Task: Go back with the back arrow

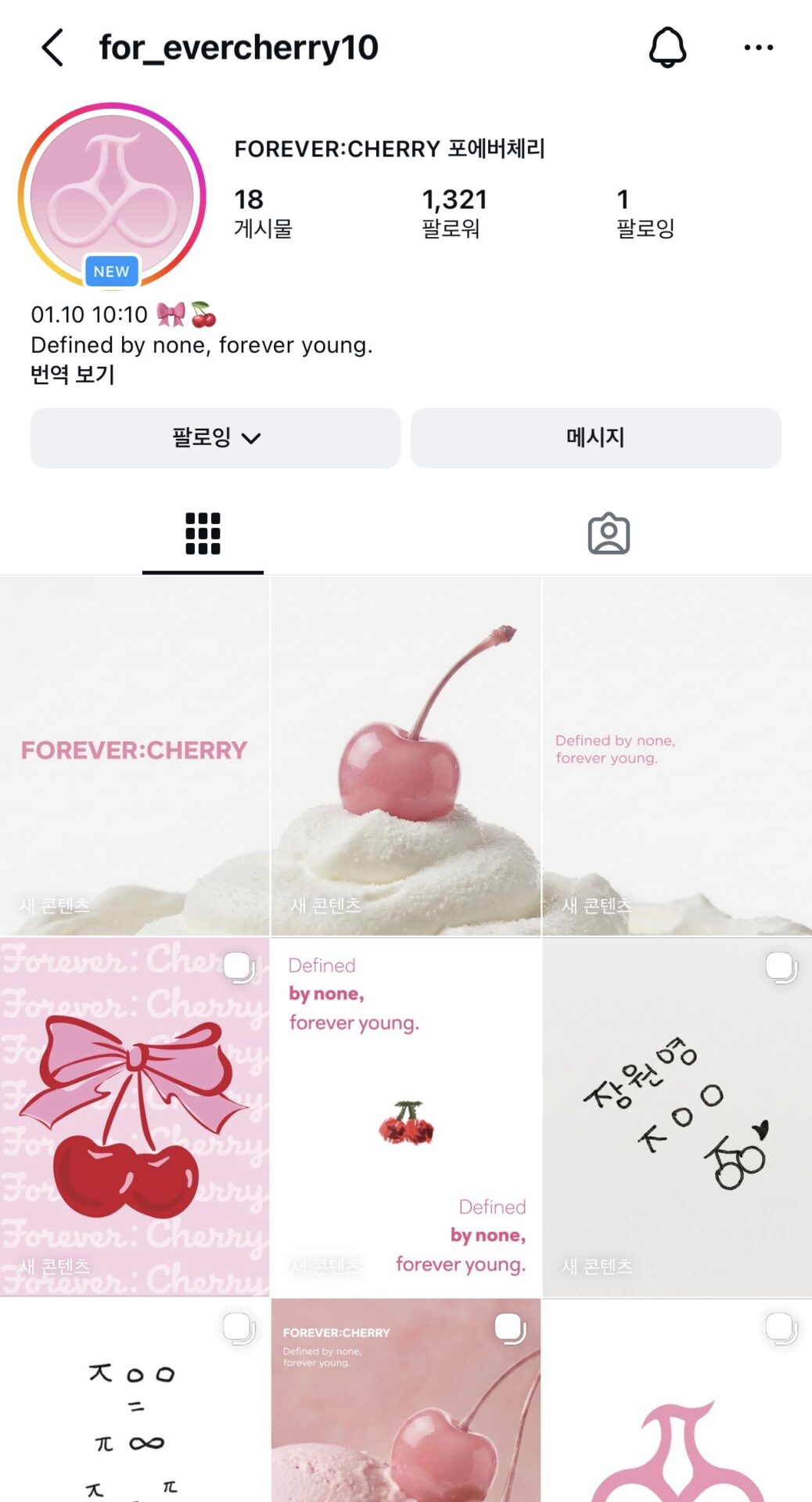Action: [x=52, y=47]
